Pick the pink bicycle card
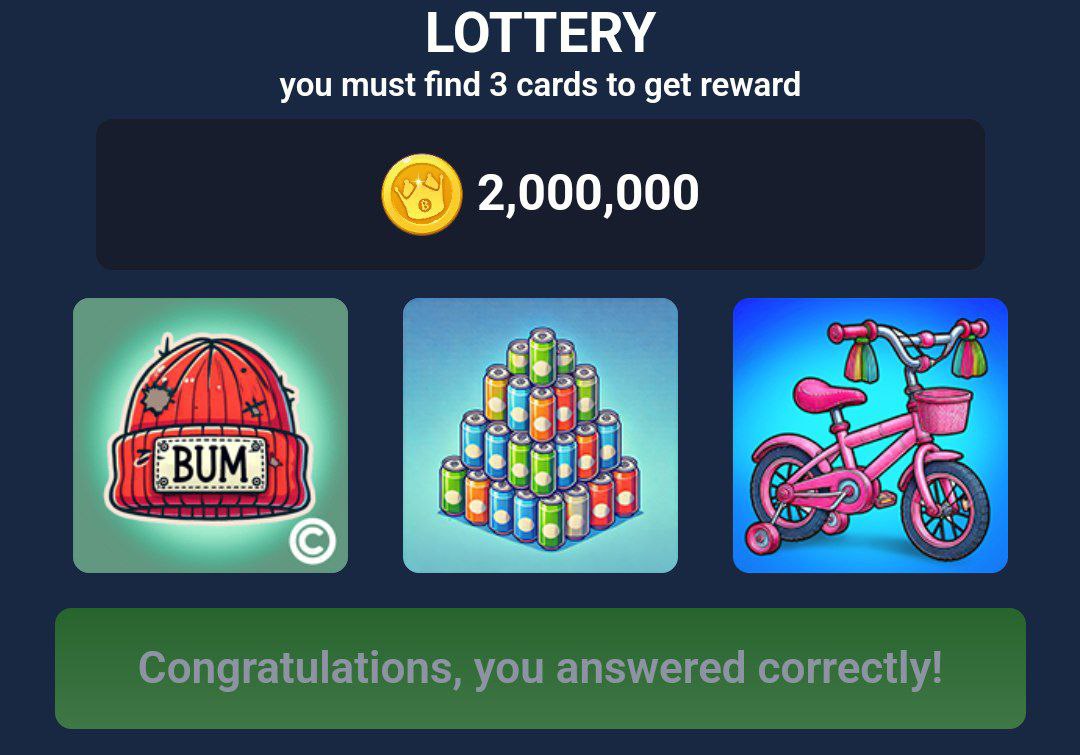This screenshot has height=755, width=1080. [x=870, y=435]
